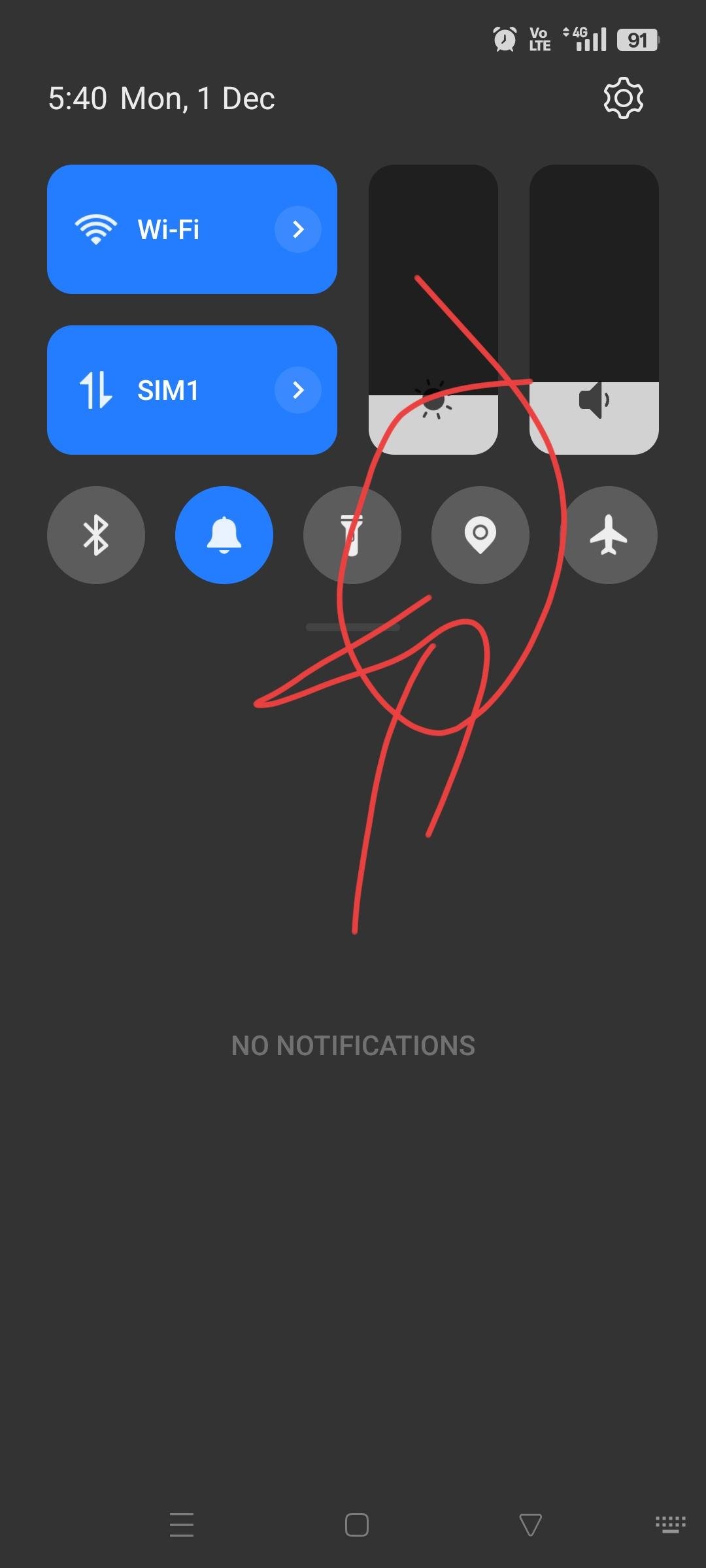Image resolution: width=706 pixels, height=1568 pixels.
Task: Open keyboard switcher icon
Action: click(x=671, y=1525)
